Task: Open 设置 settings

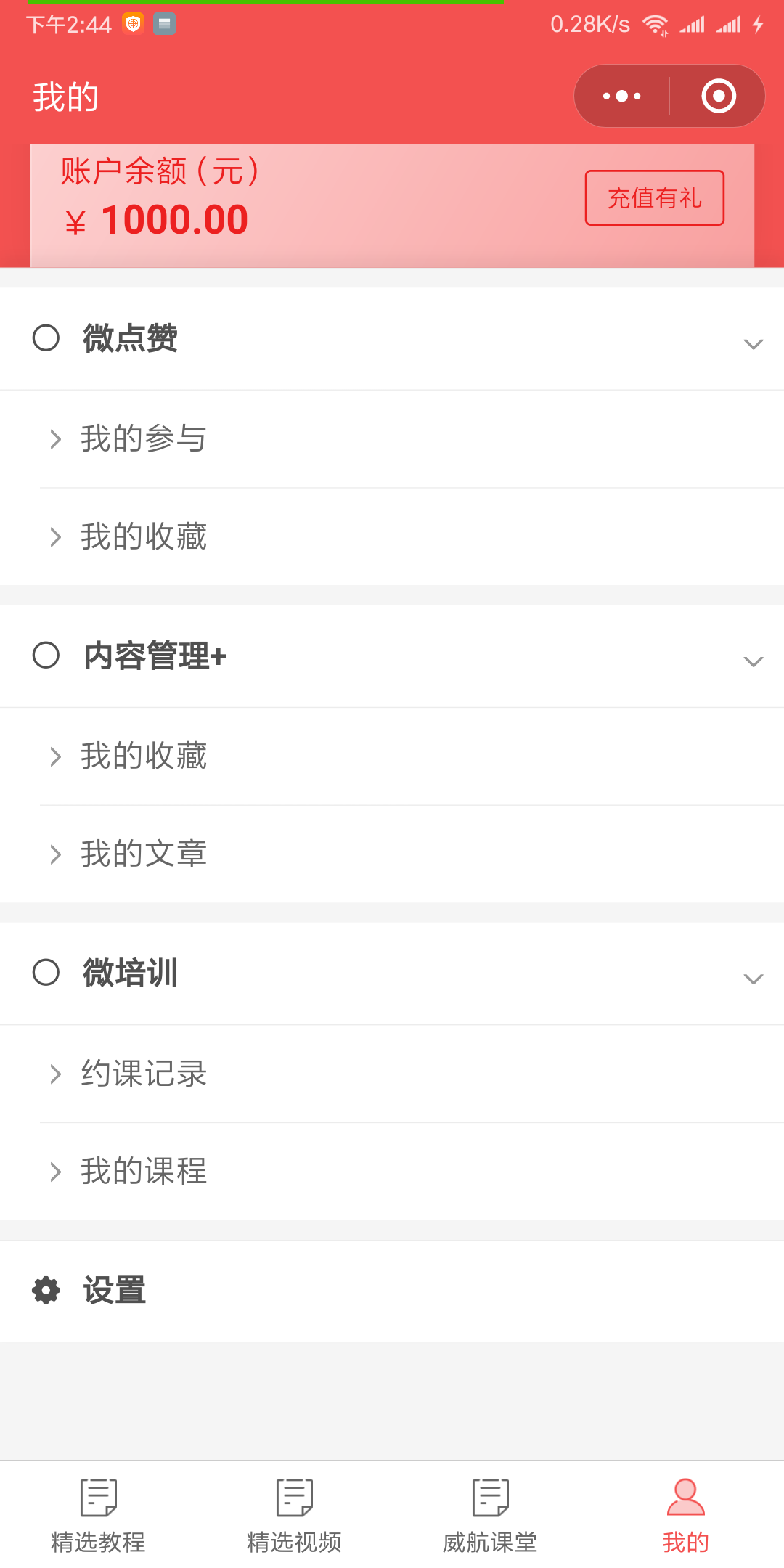Action: pos(392,1291)
